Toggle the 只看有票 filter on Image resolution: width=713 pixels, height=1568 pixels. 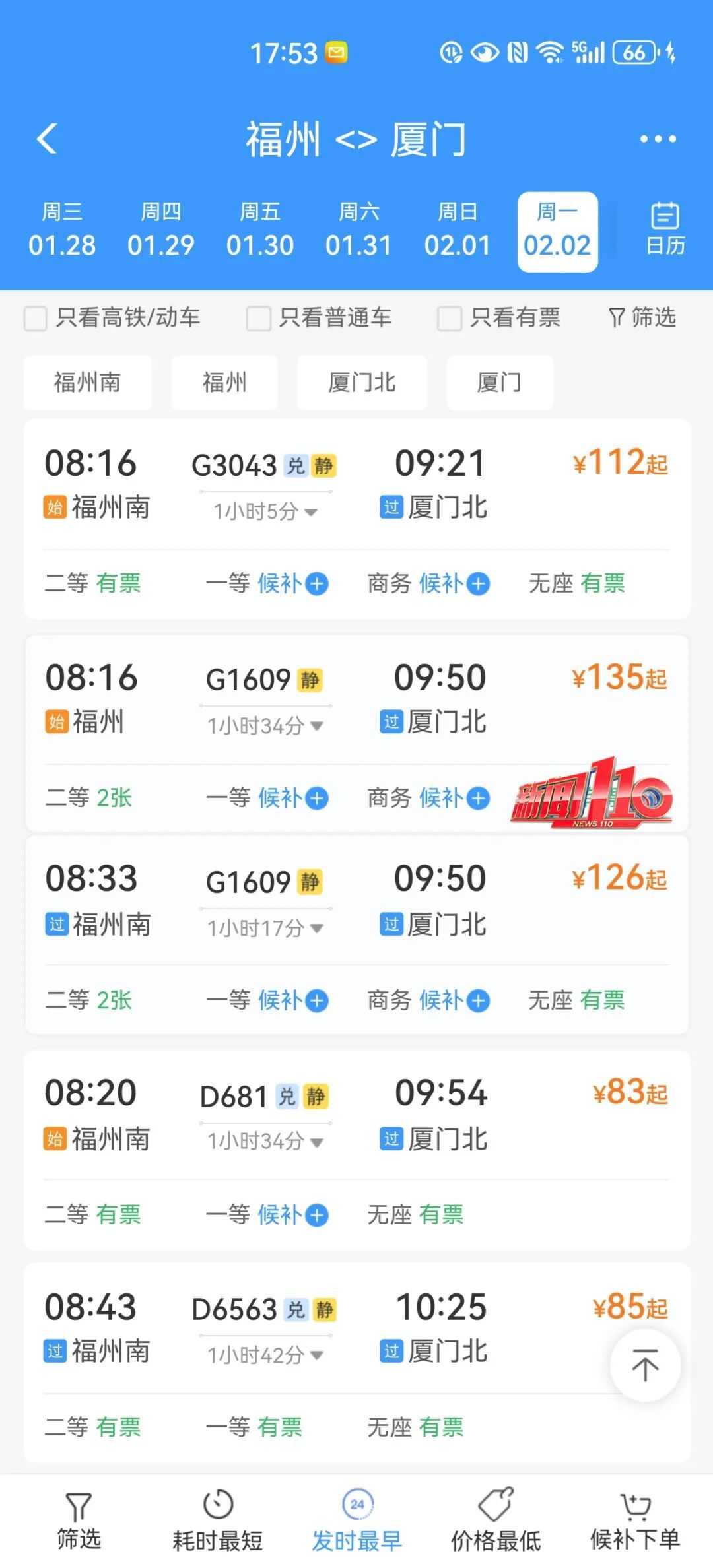coord(450,317)
